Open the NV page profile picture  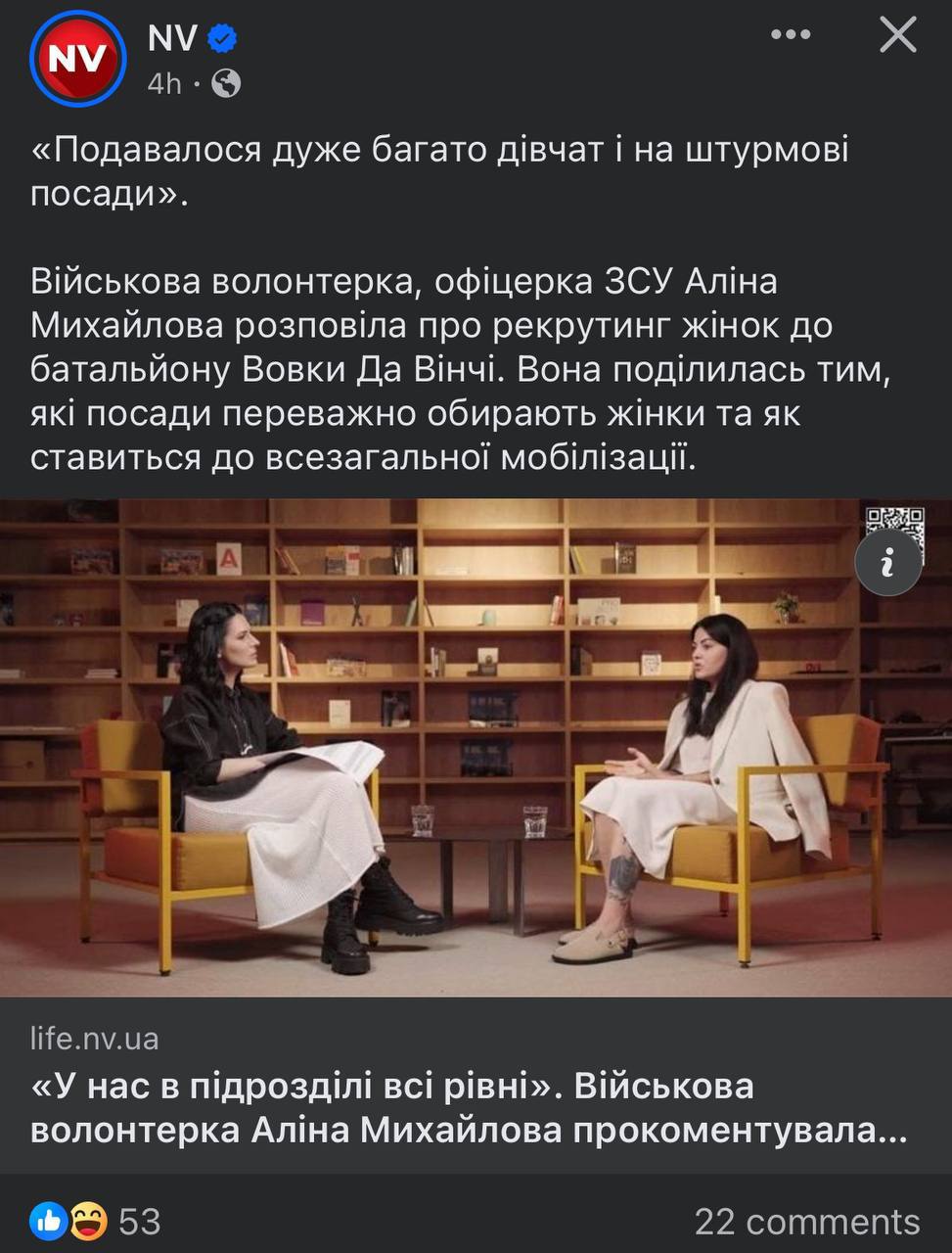click(77, 59)
